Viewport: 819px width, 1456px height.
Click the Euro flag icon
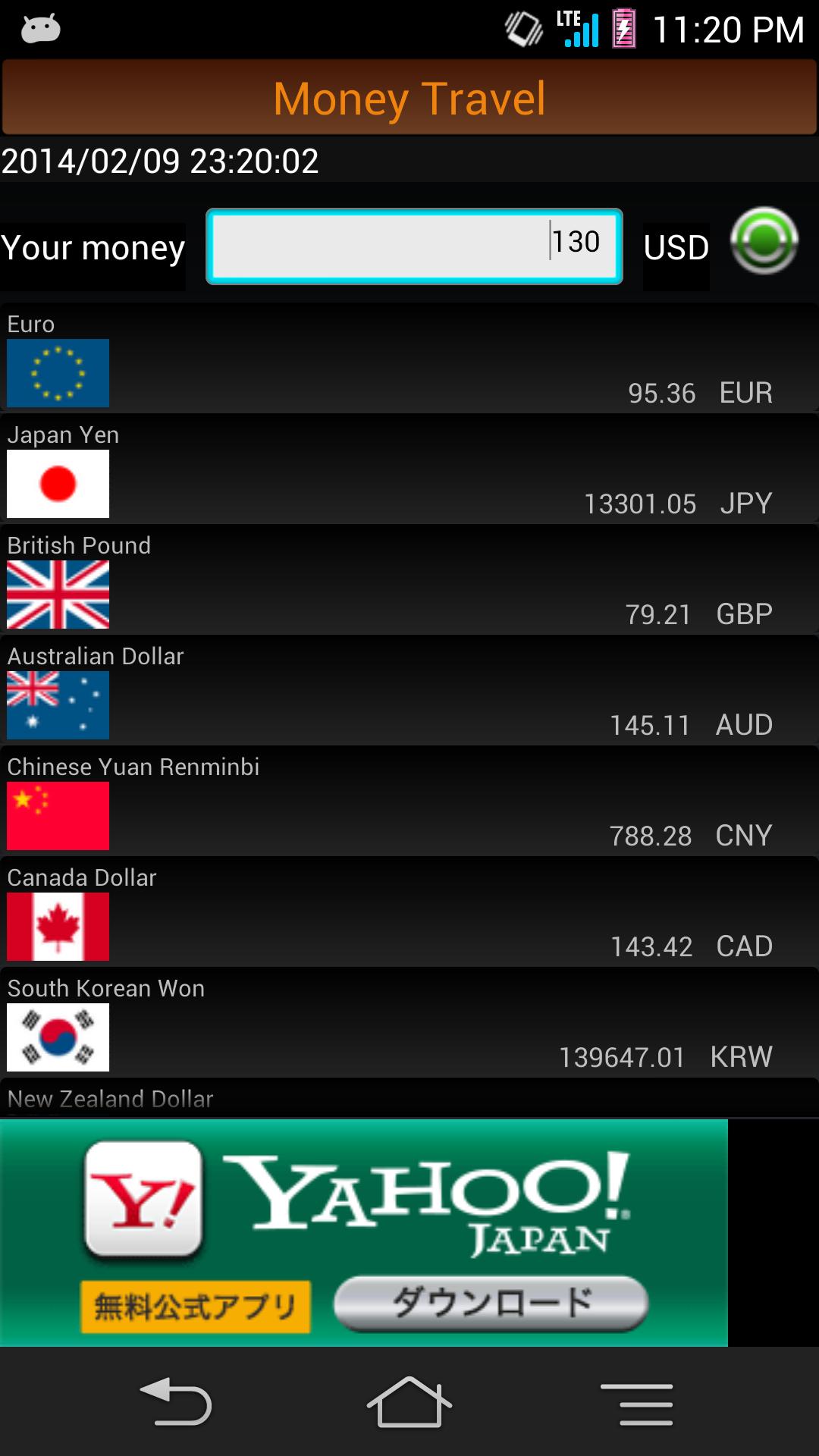[x=58, y=373]
